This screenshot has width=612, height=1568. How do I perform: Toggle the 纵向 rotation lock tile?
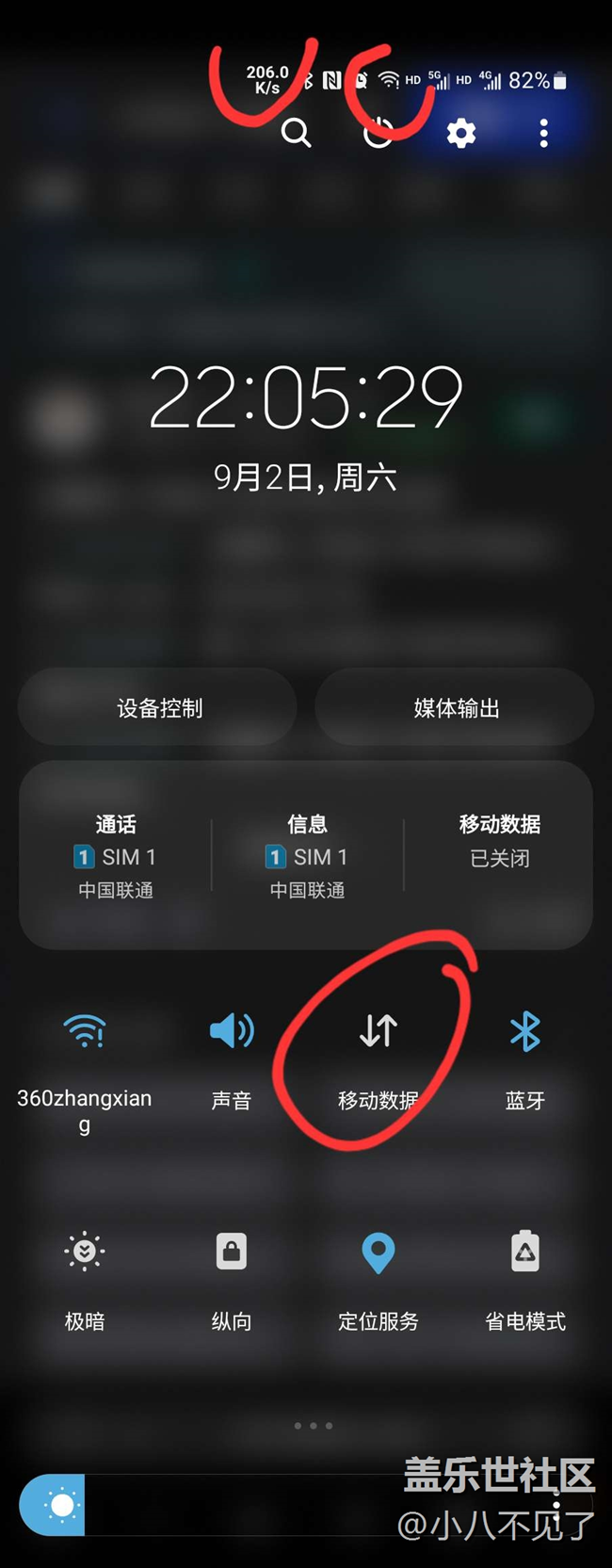coord(232,1252)
